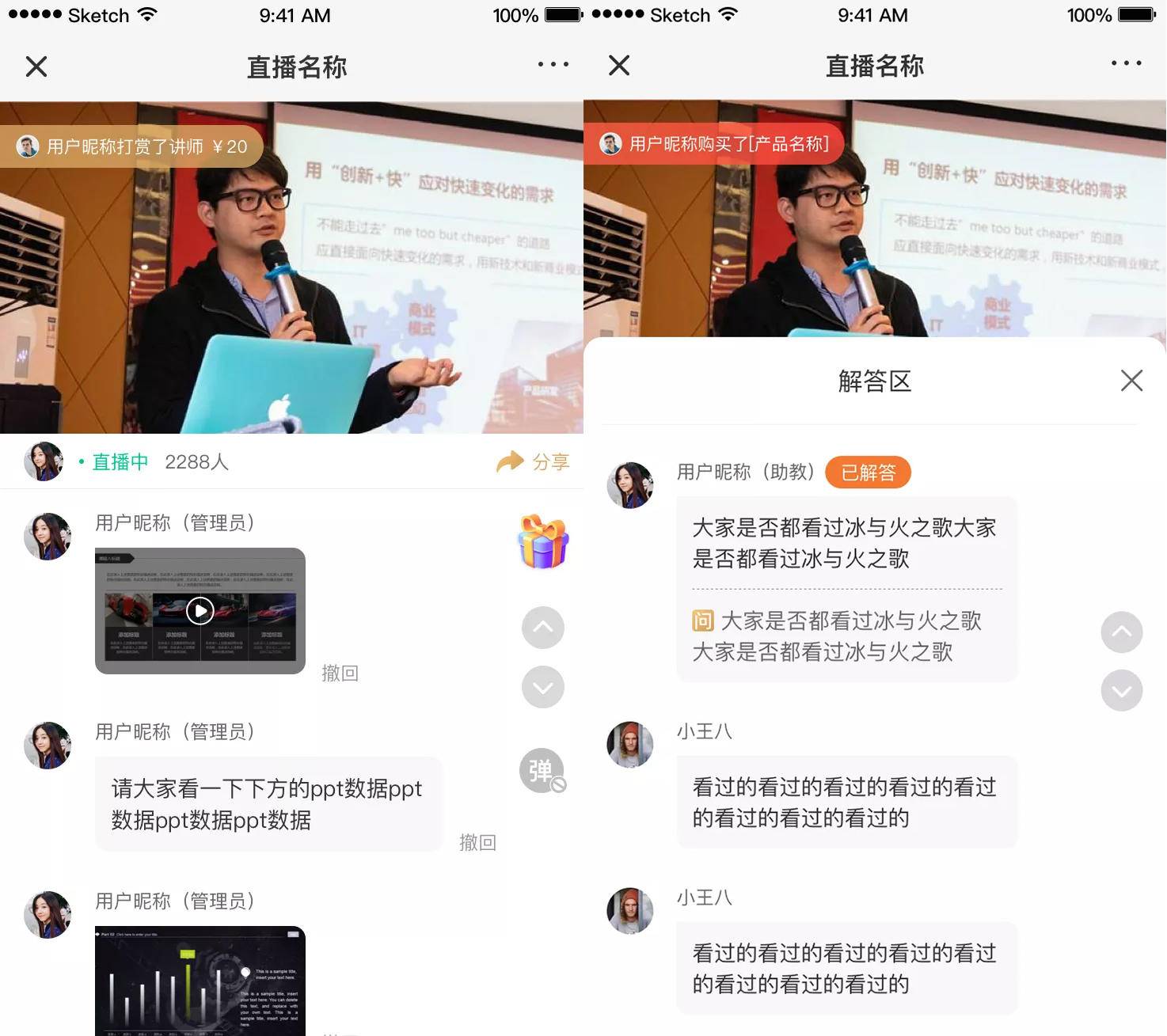Jump down using arrow in 解答区 panel
This screenshot has height=1036, width=1167.
[1121, 691]
